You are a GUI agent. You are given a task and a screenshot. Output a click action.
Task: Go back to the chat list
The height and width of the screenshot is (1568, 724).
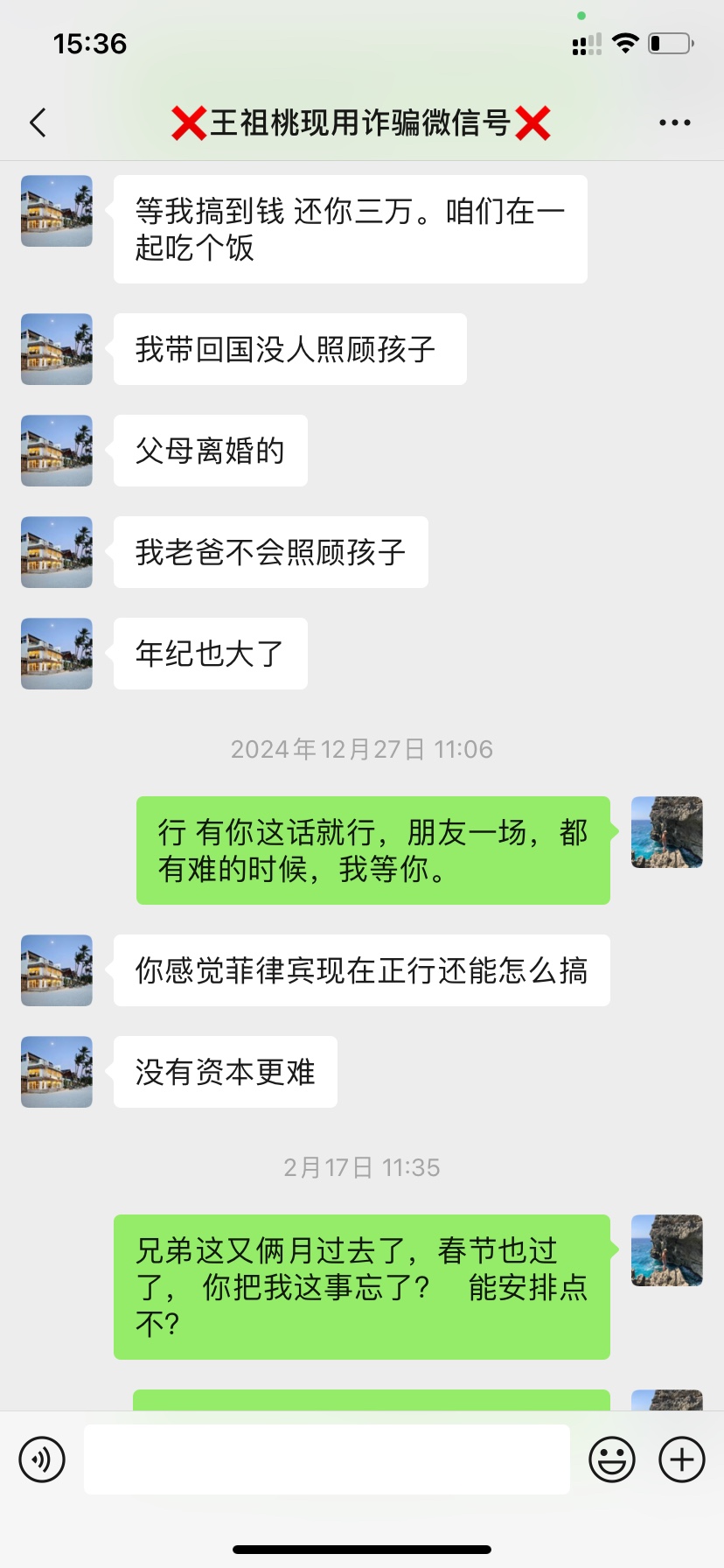(x=38, y=123)
